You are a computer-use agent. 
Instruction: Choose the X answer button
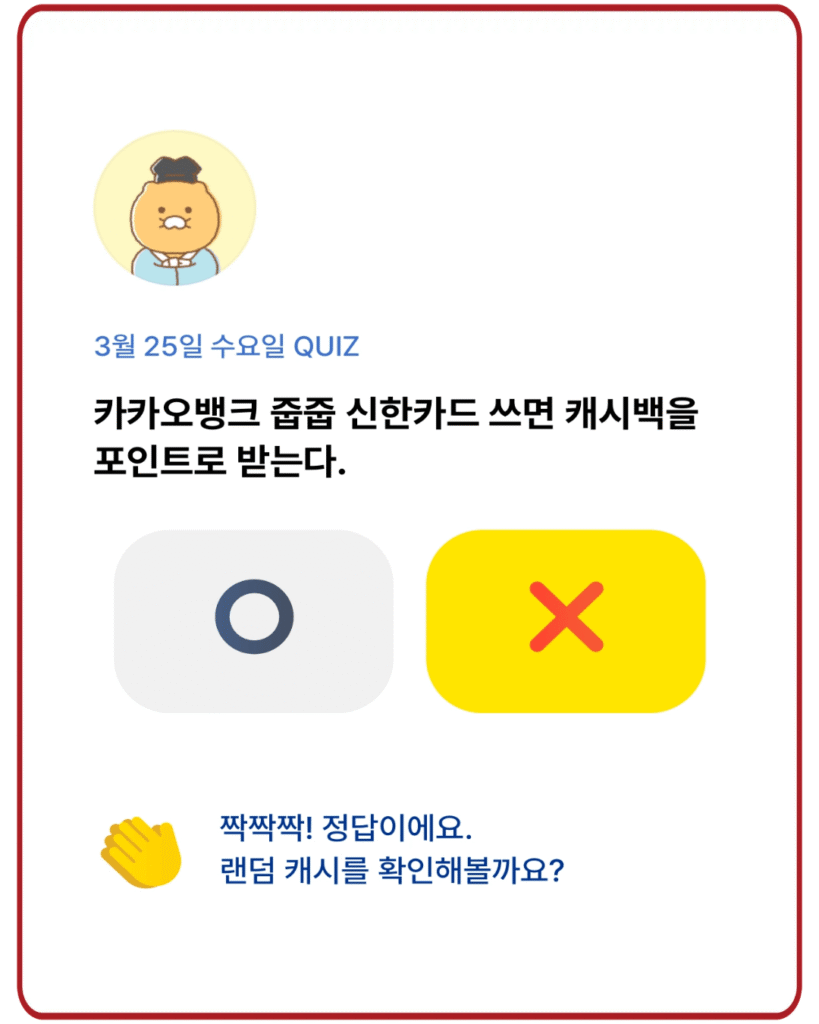[x=565, y=621]
